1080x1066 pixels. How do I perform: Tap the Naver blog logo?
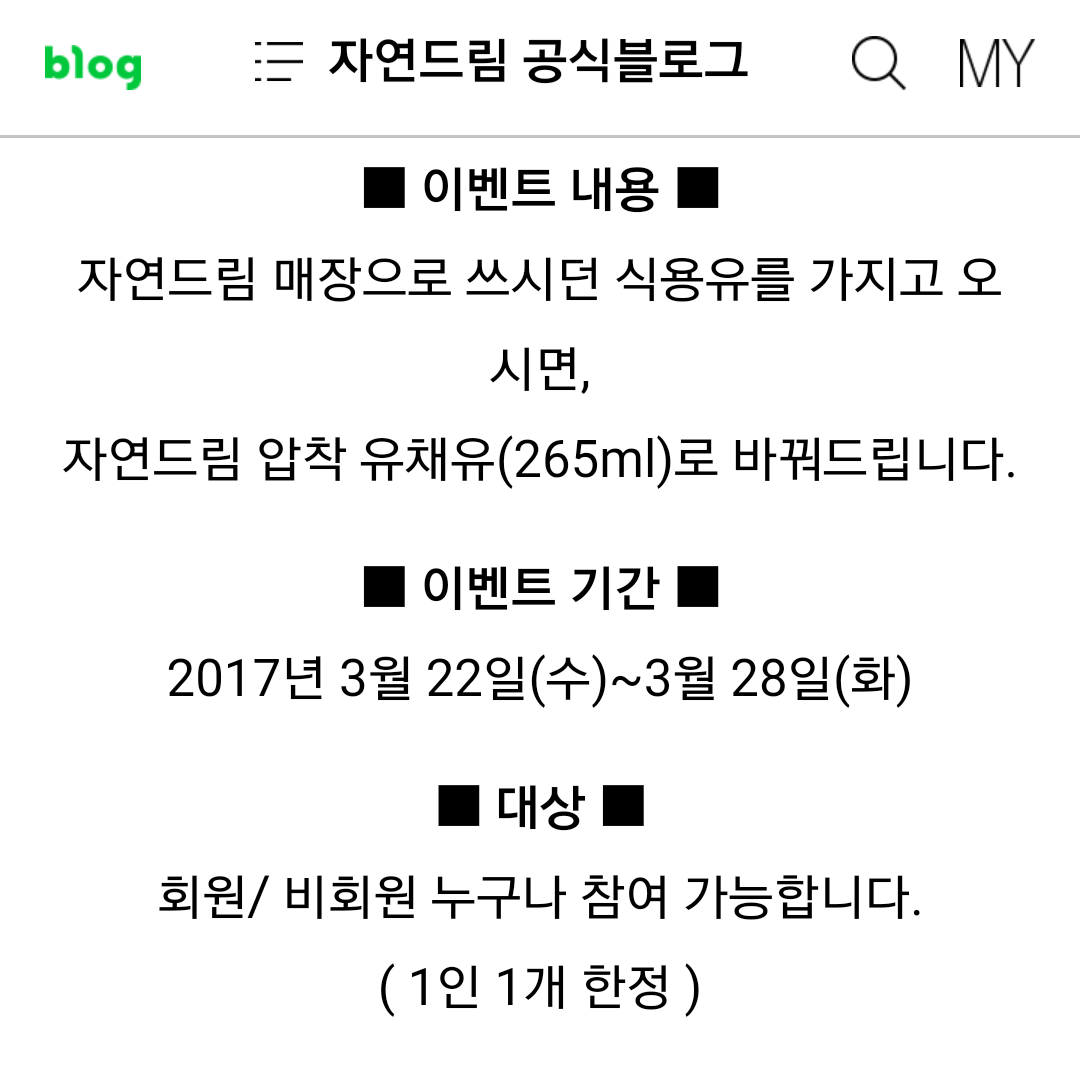92,65
